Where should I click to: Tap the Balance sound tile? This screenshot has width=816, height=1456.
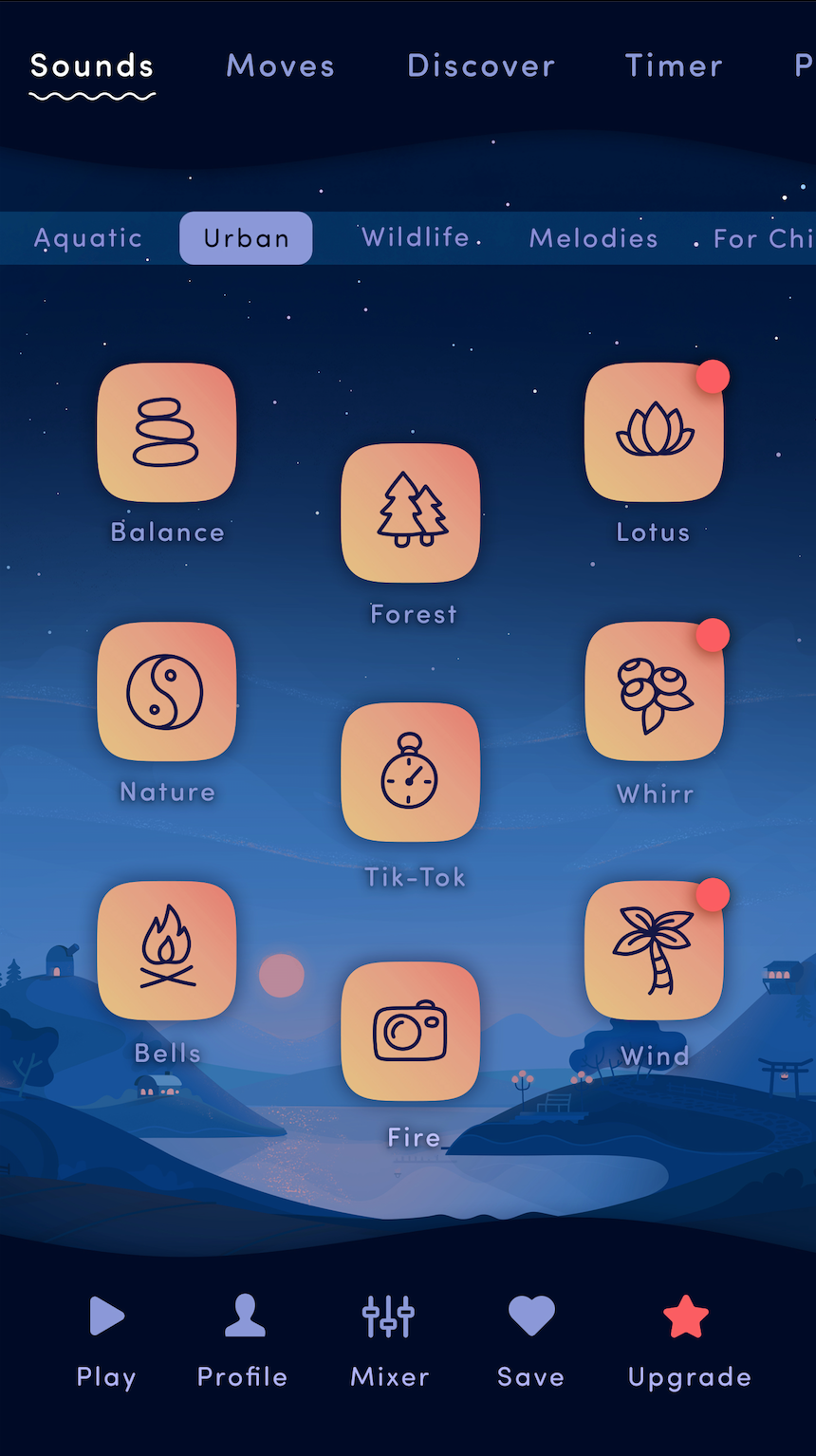[x=167, y=433]
